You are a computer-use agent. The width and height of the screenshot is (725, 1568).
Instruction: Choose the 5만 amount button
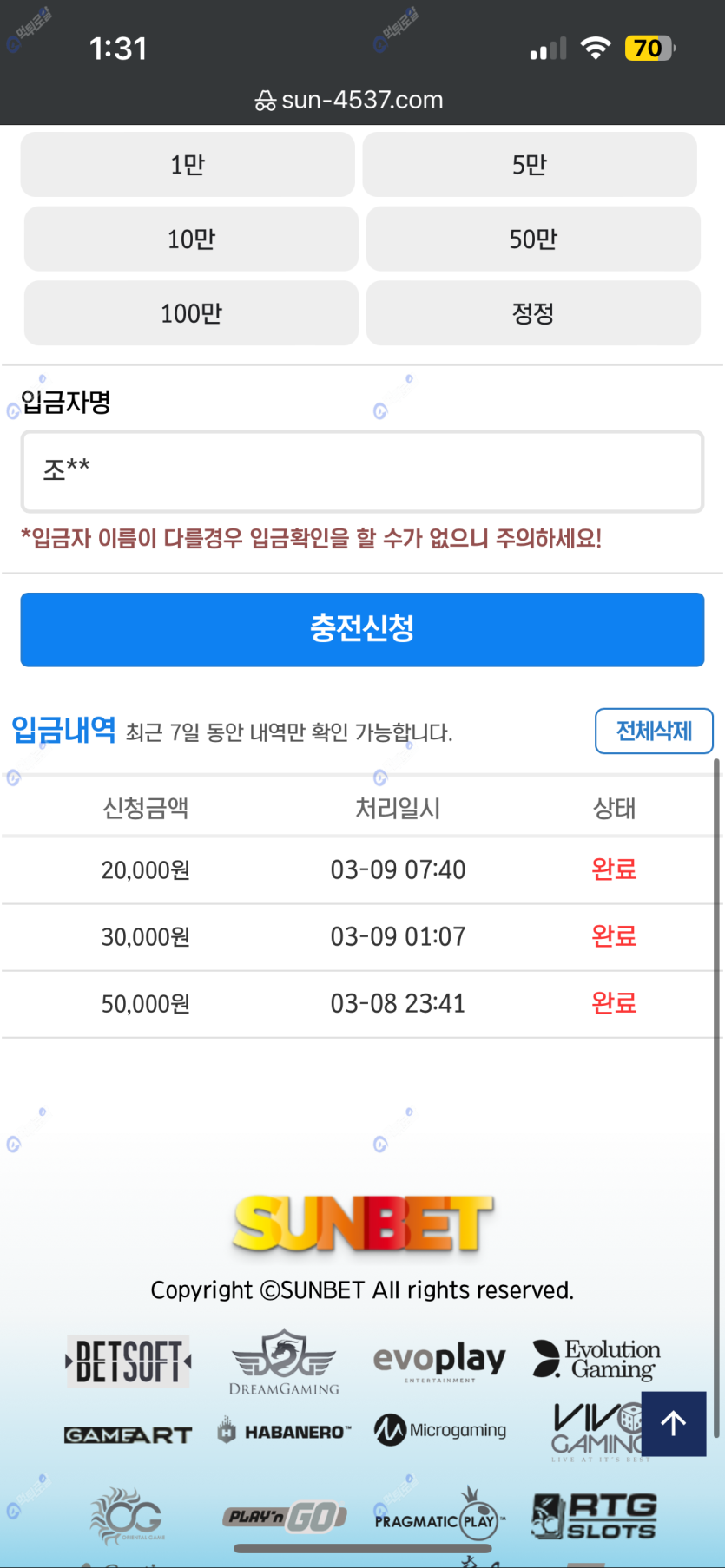click(530, 165)
